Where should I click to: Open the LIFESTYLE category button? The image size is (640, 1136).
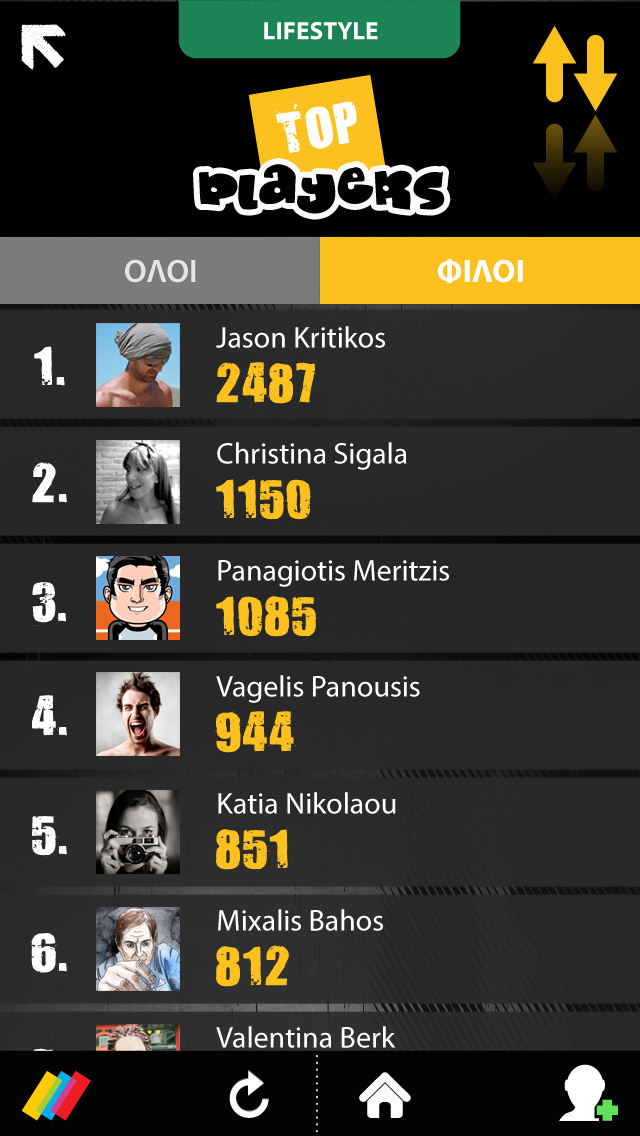[x=320, y=31]
